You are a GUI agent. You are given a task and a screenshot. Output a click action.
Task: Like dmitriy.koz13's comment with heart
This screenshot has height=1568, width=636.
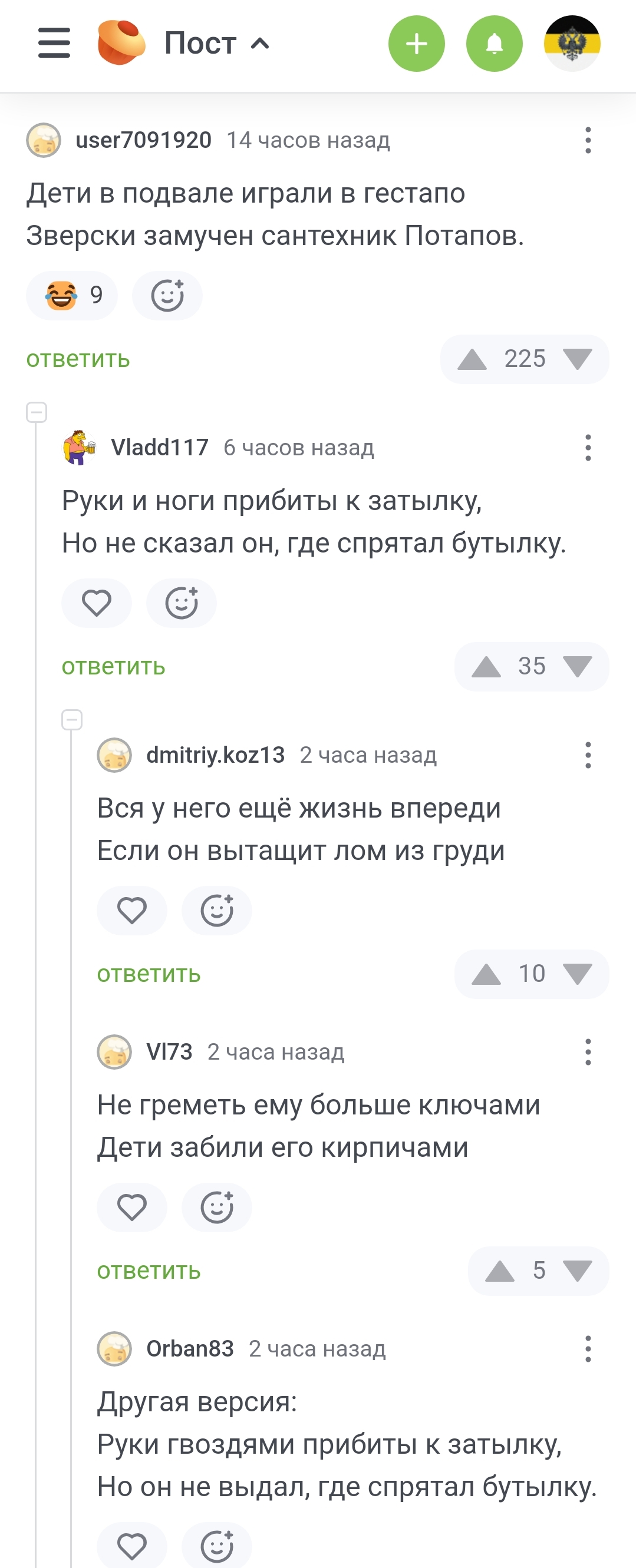pos(131,911)
